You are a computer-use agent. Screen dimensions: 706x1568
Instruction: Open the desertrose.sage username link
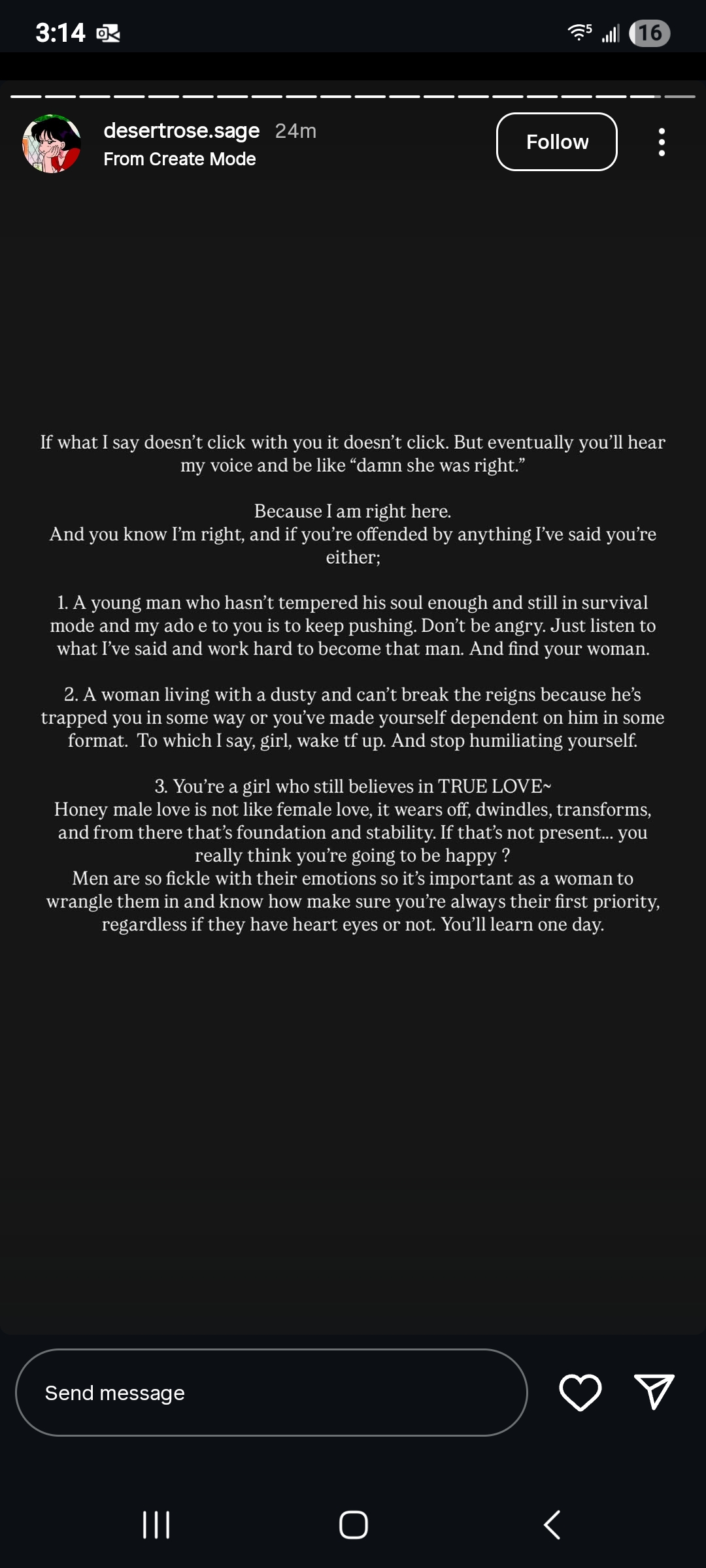(182, 131)
